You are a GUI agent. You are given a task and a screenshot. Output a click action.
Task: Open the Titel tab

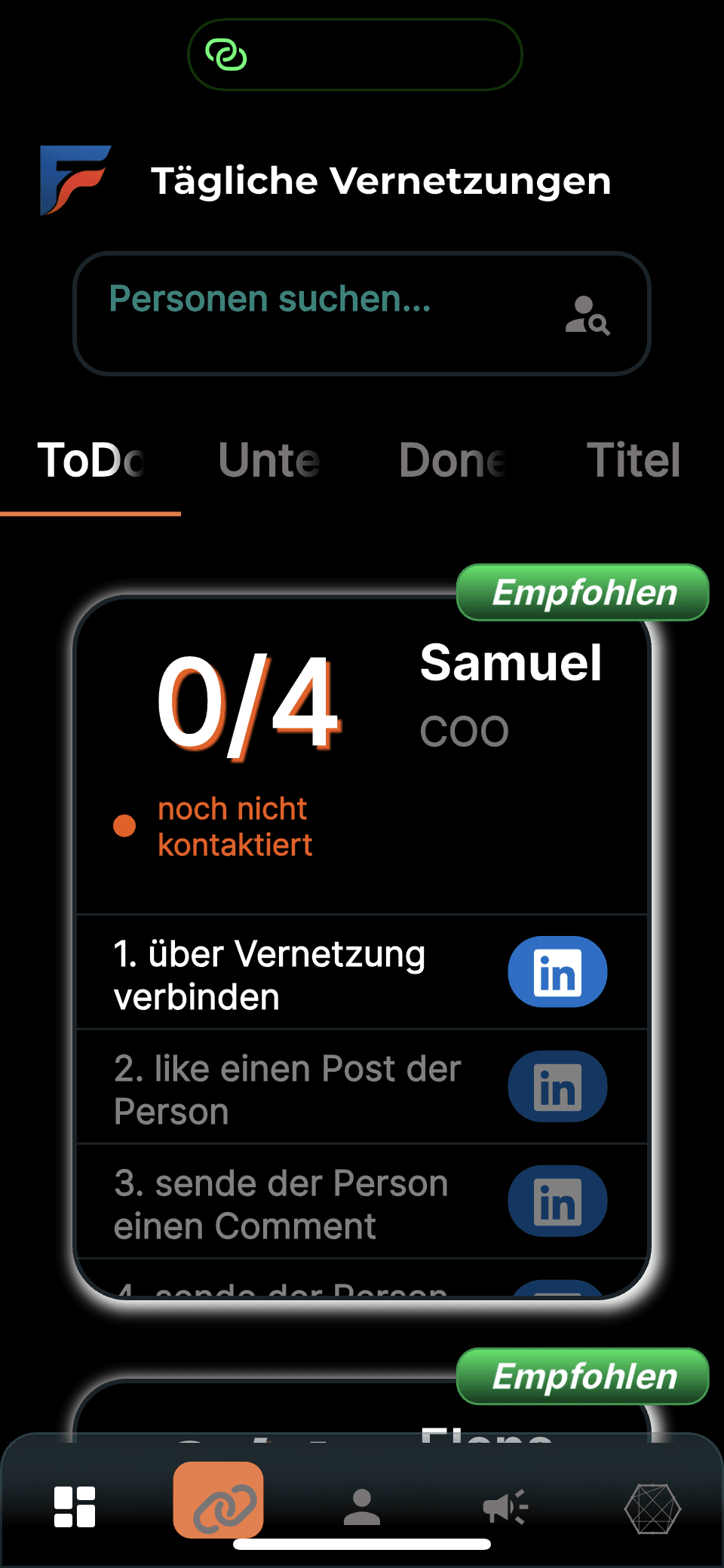point(633,461)
